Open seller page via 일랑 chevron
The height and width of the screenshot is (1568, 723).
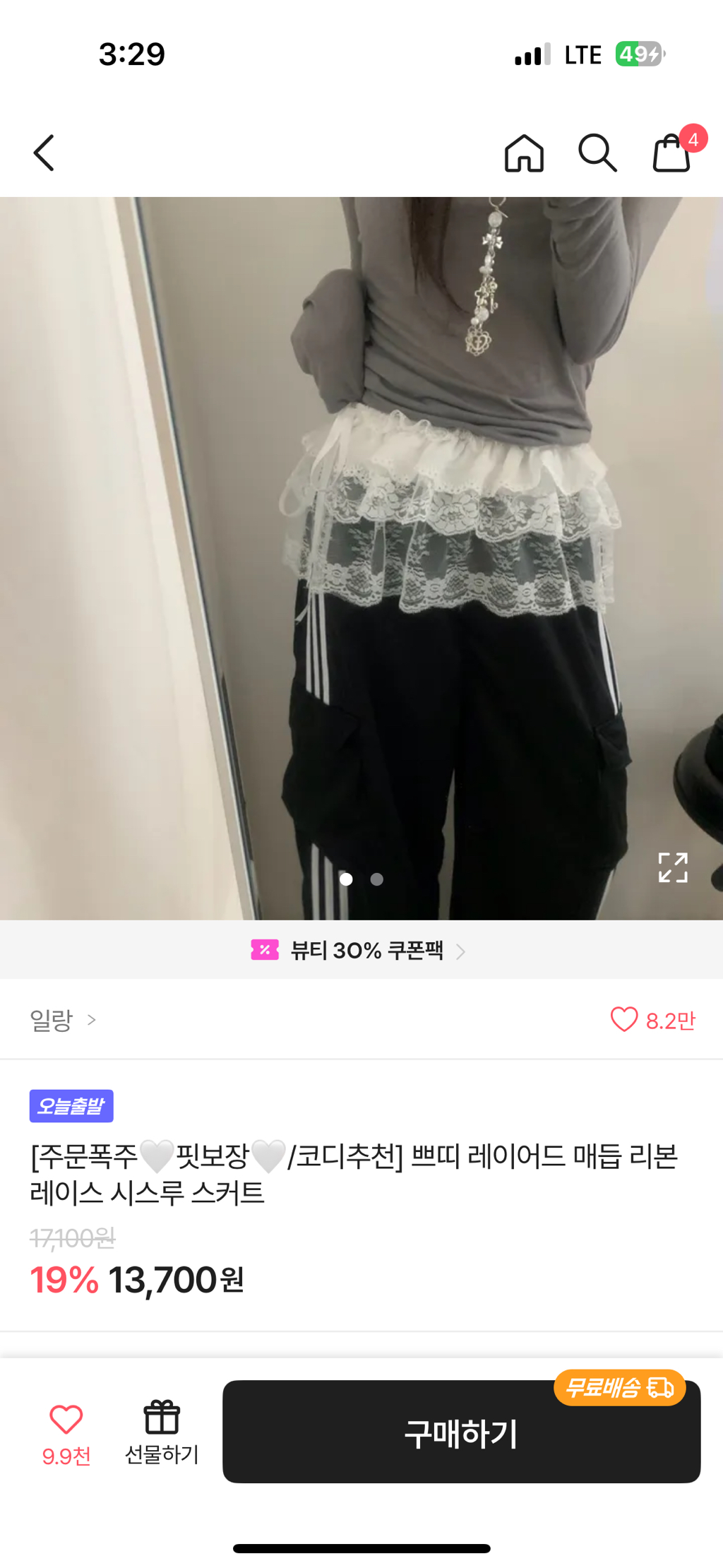pos(92,1020)
